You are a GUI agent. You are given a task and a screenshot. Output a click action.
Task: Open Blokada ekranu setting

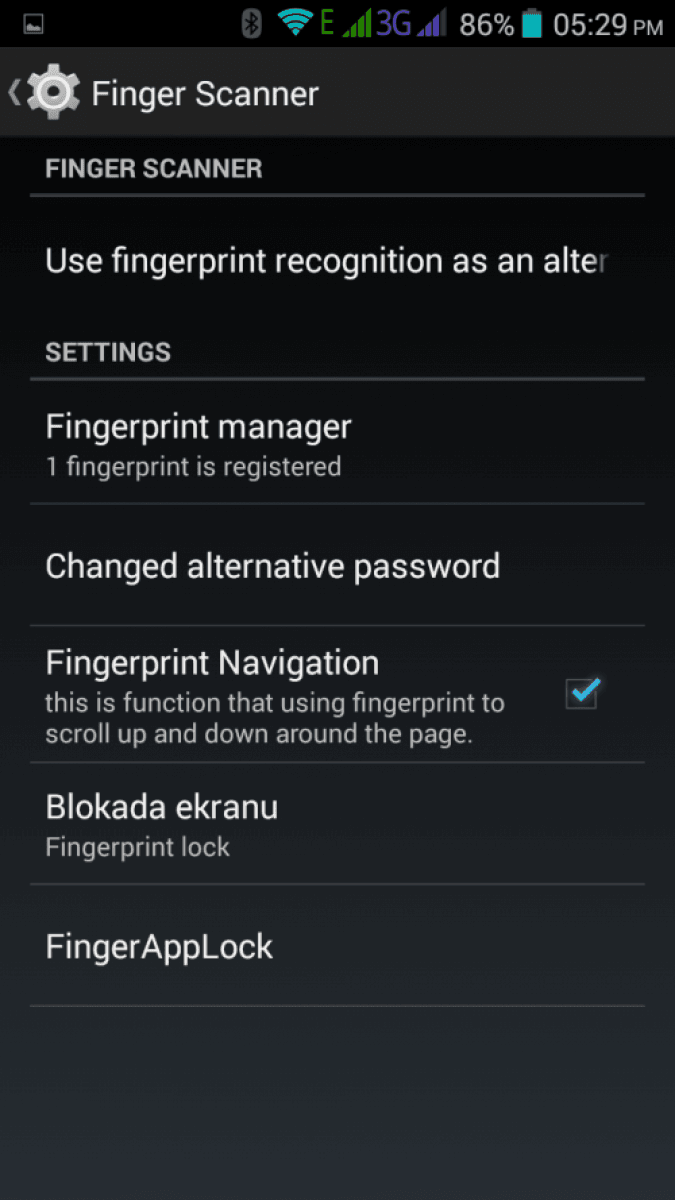tap(337, 824)
